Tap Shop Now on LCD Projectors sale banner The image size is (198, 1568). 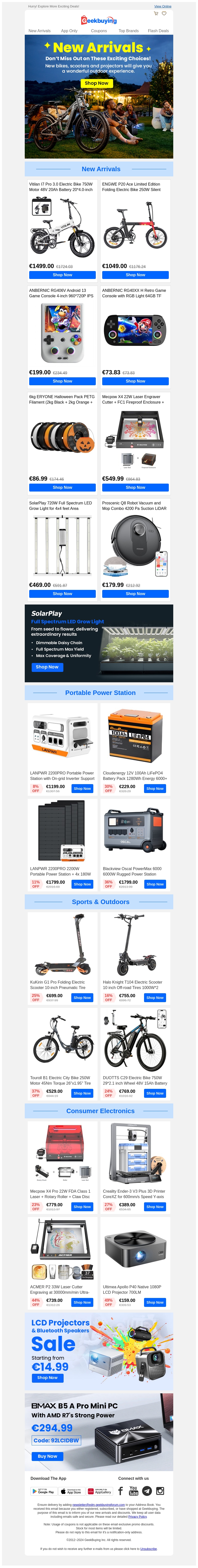47,1377
